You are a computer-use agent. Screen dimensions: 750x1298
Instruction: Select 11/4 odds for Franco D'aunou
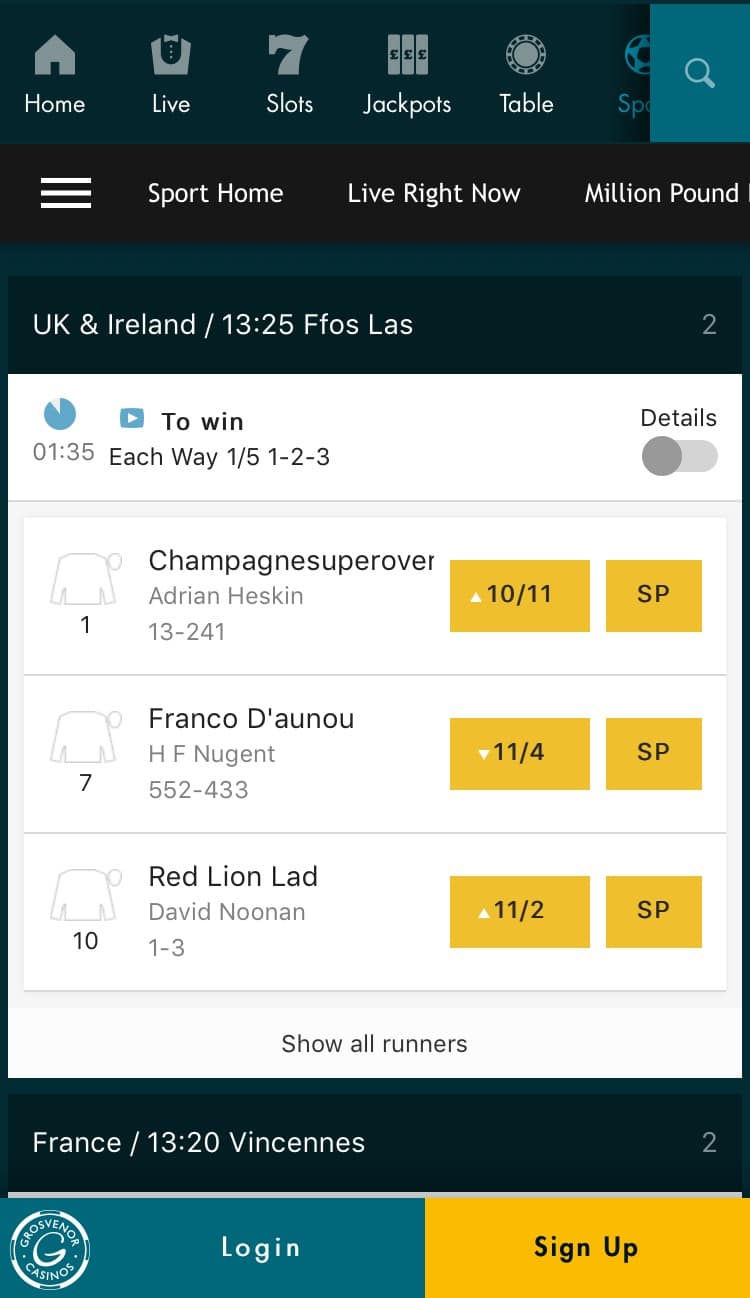(x=520, y=753)
